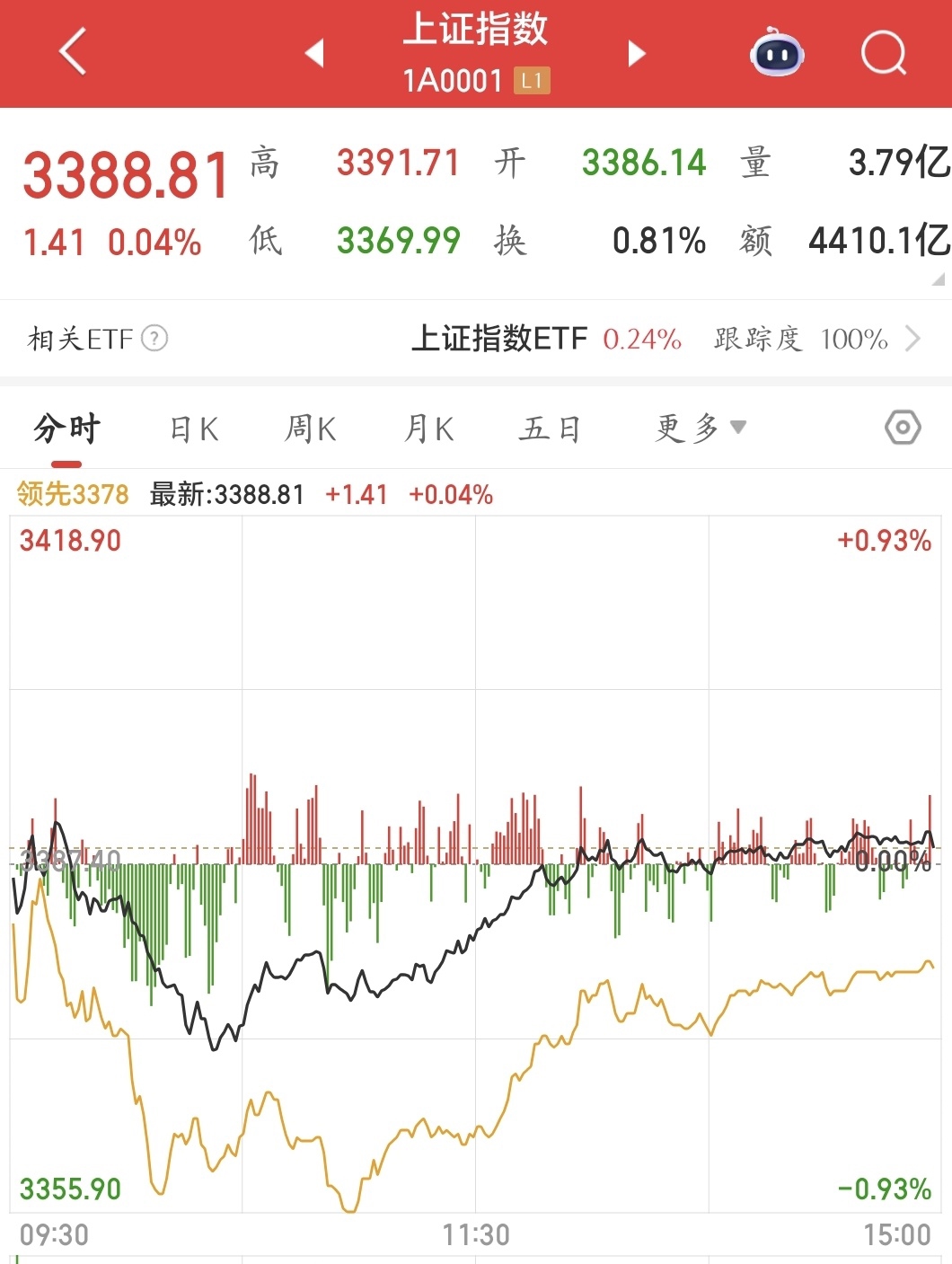Expand the 跟踪度 chevron arrow
952x1264 pixels.
(914, 340)
